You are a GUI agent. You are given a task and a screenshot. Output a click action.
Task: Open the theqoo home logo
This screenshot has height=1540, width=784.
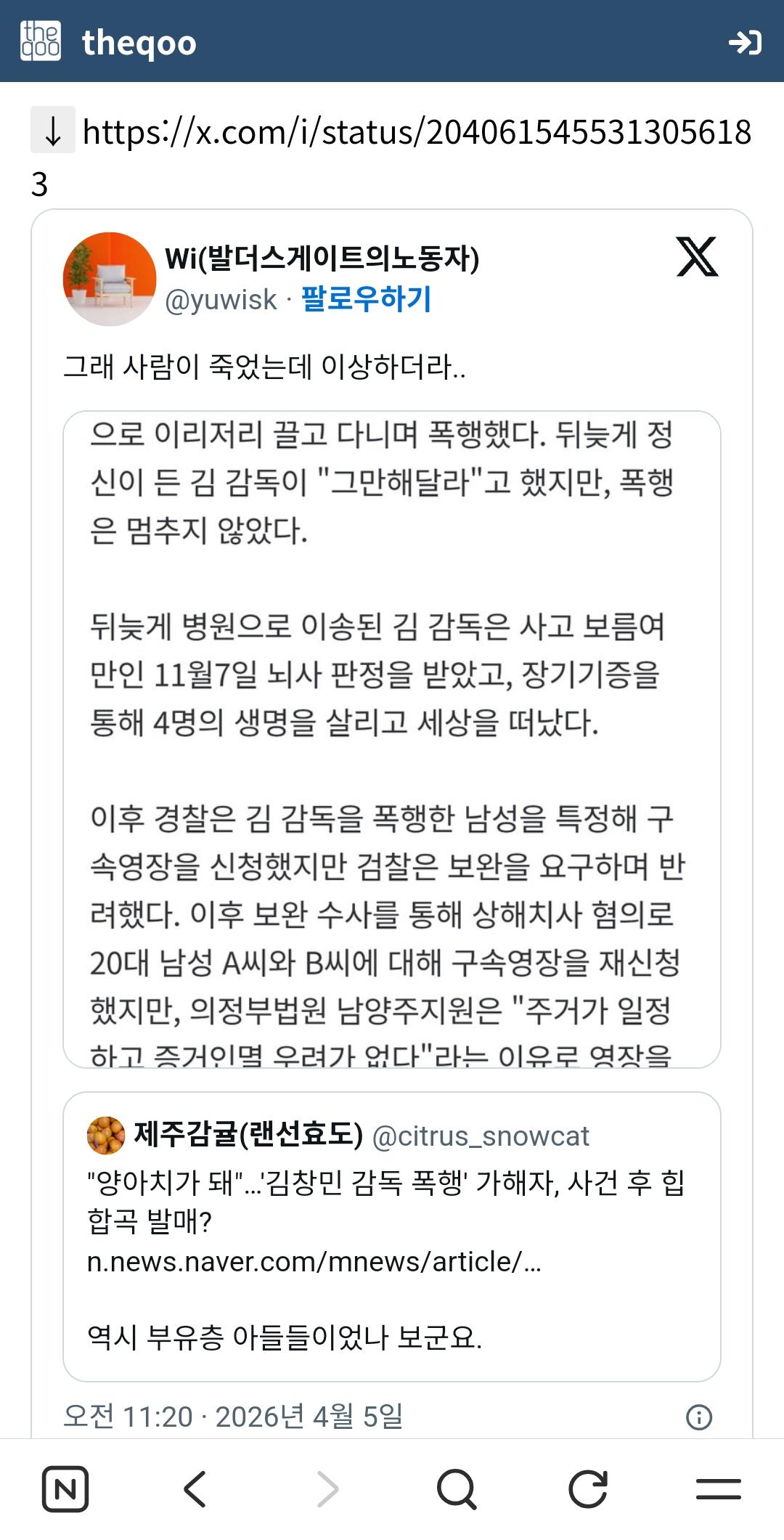109,42
